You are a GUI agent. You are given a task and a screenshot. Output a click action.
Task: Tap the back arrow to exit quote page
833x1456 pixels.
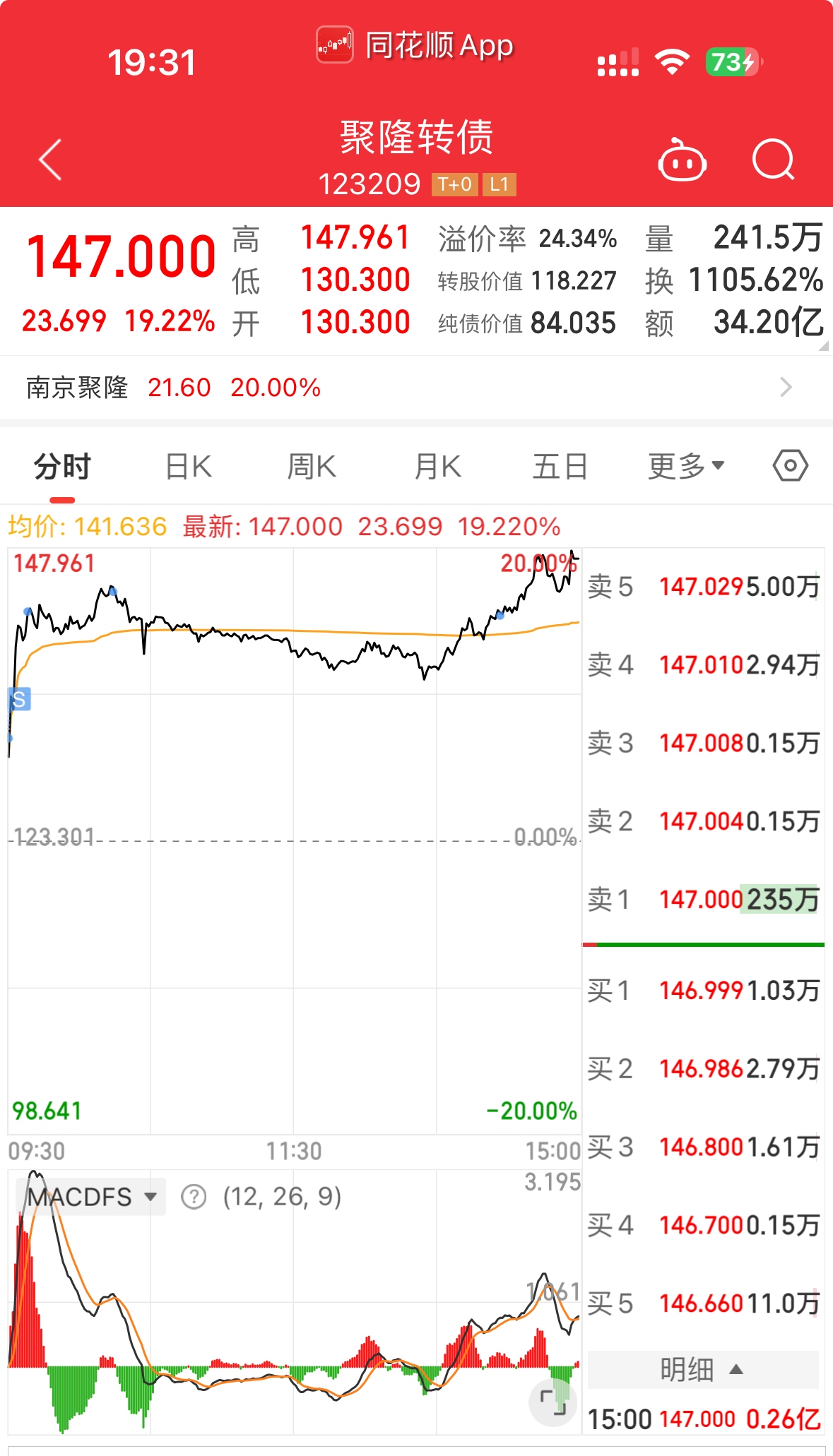tap(49, 159)
